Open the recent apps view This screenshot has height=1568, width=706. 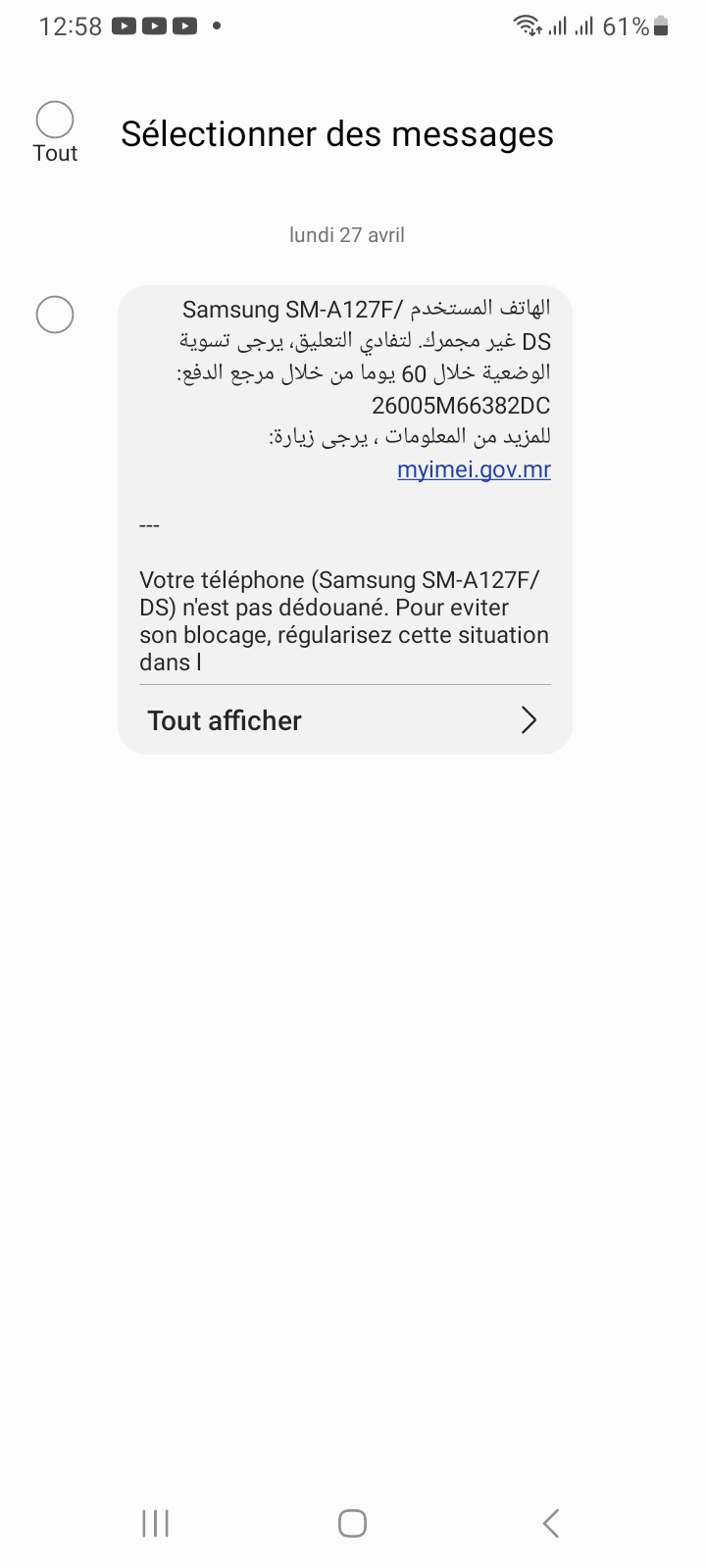(155, 1523)
